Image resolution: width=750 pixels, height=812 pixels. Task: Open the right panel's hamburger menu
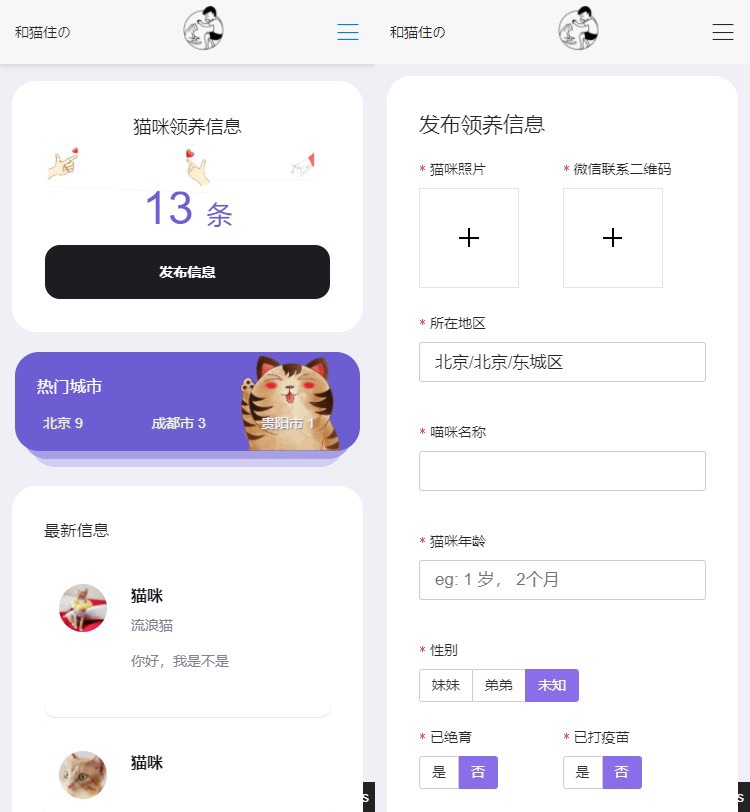click(x=722, y=32)
